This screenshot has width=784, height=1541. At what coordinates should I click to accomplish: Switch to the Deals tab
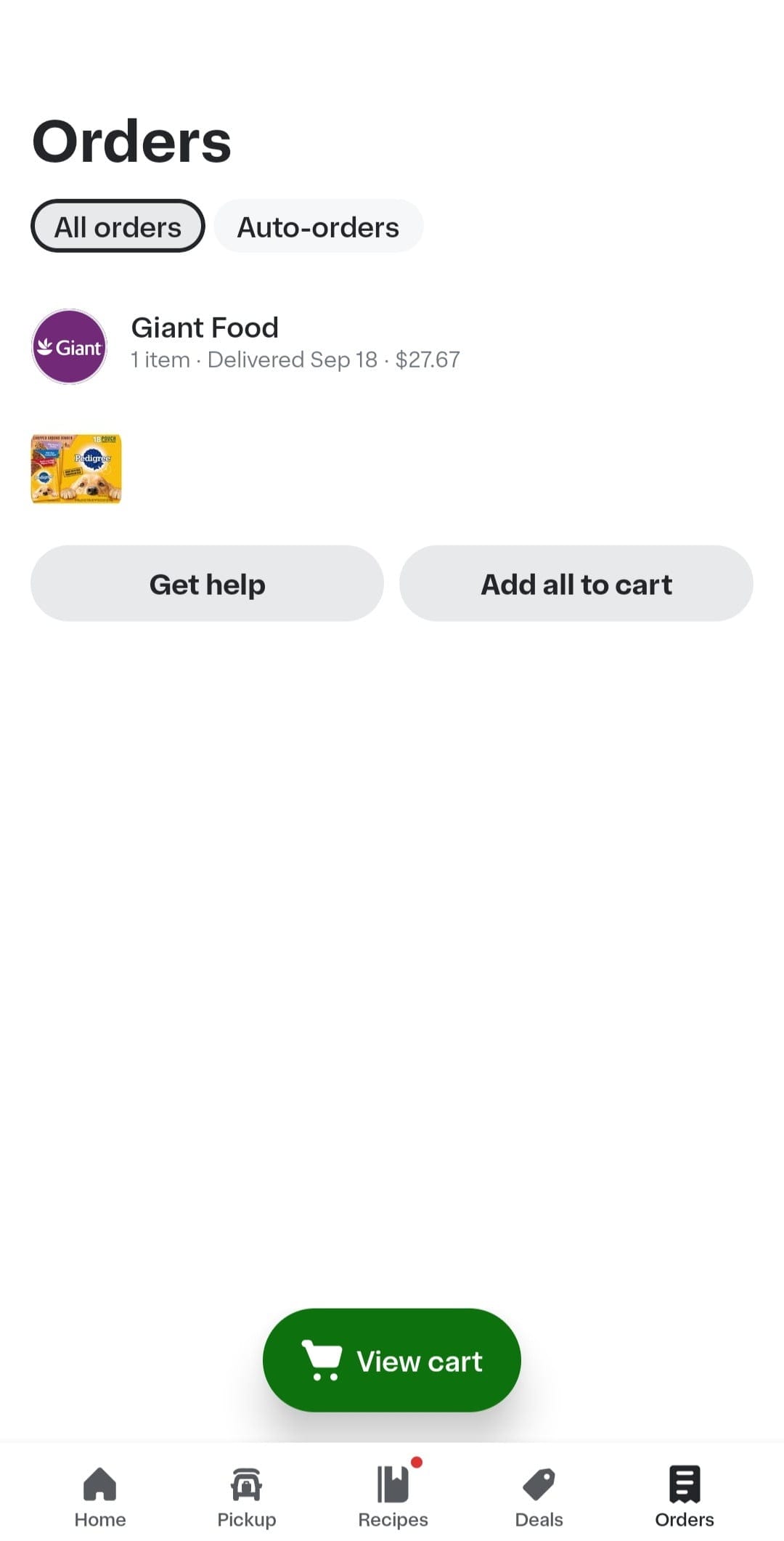(539, 1496)
